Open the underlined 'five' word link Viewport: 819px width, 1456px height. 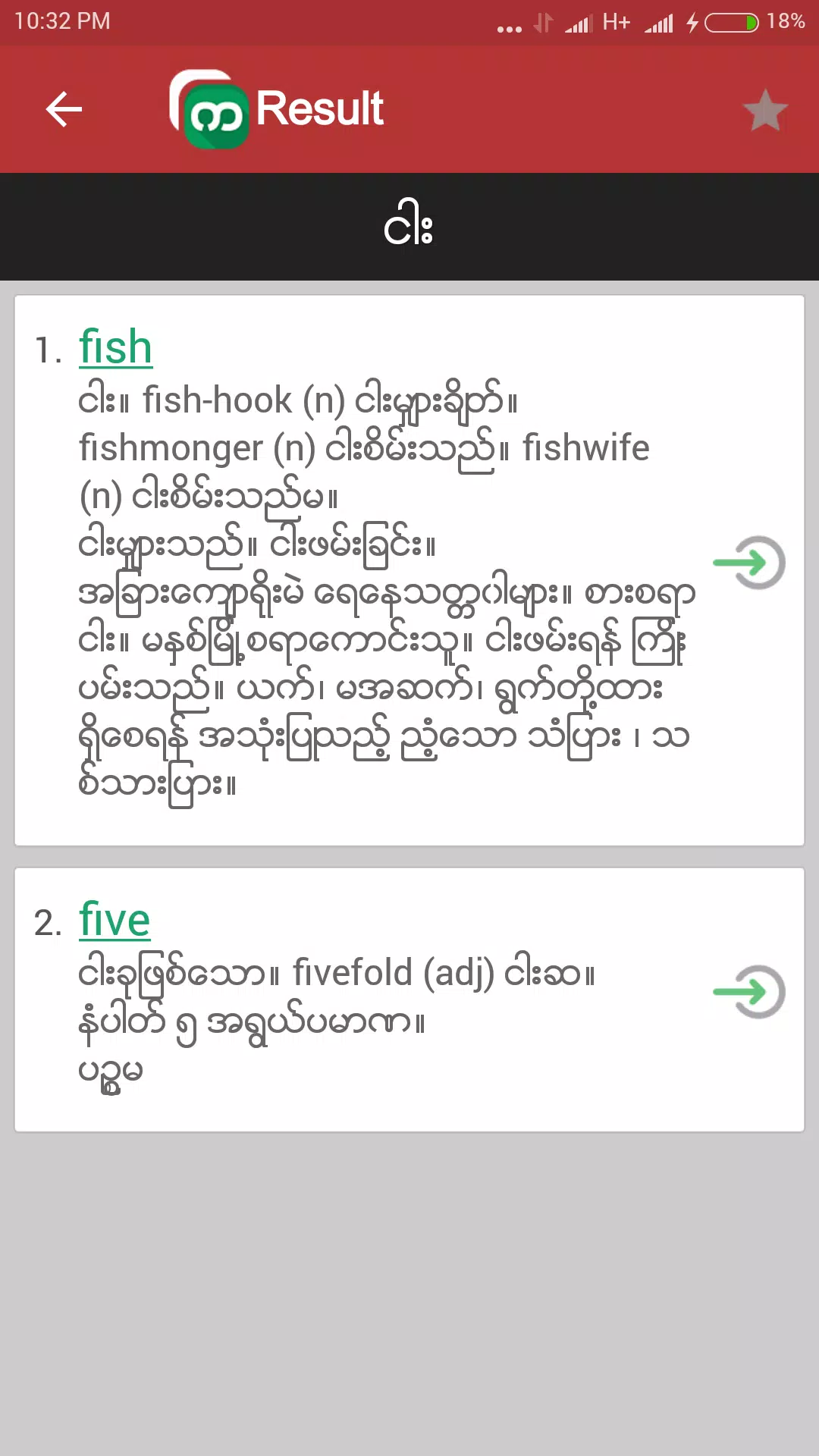click(115, 920)
